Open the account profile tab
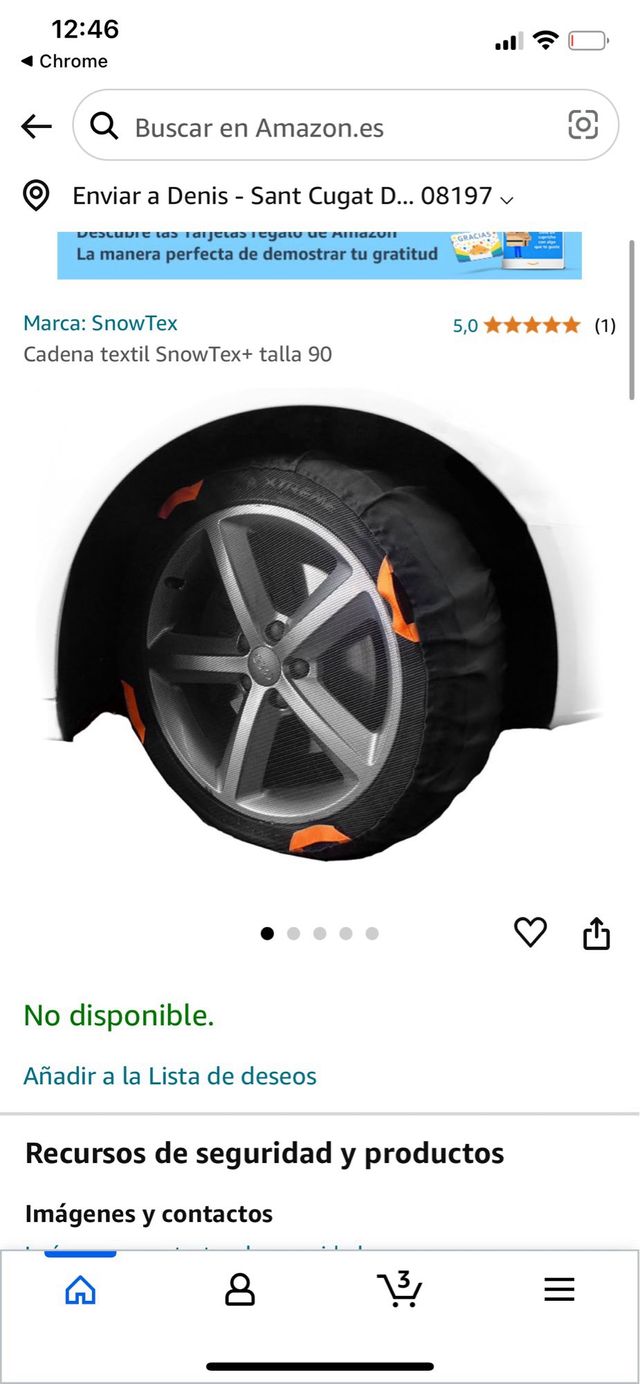640x1384 pixels. point(240,1290)
